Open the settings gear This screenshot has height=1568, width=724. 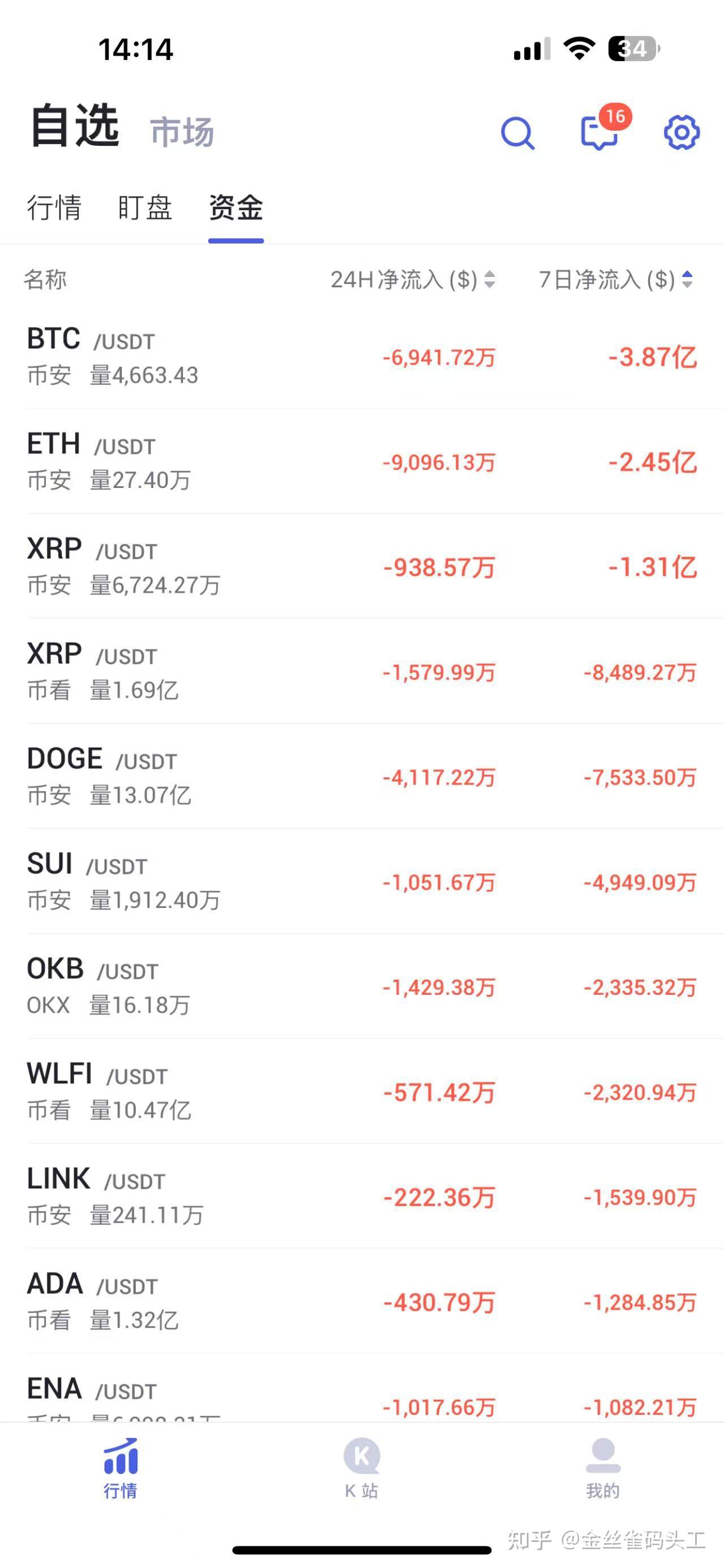click(x=682, y=132)
